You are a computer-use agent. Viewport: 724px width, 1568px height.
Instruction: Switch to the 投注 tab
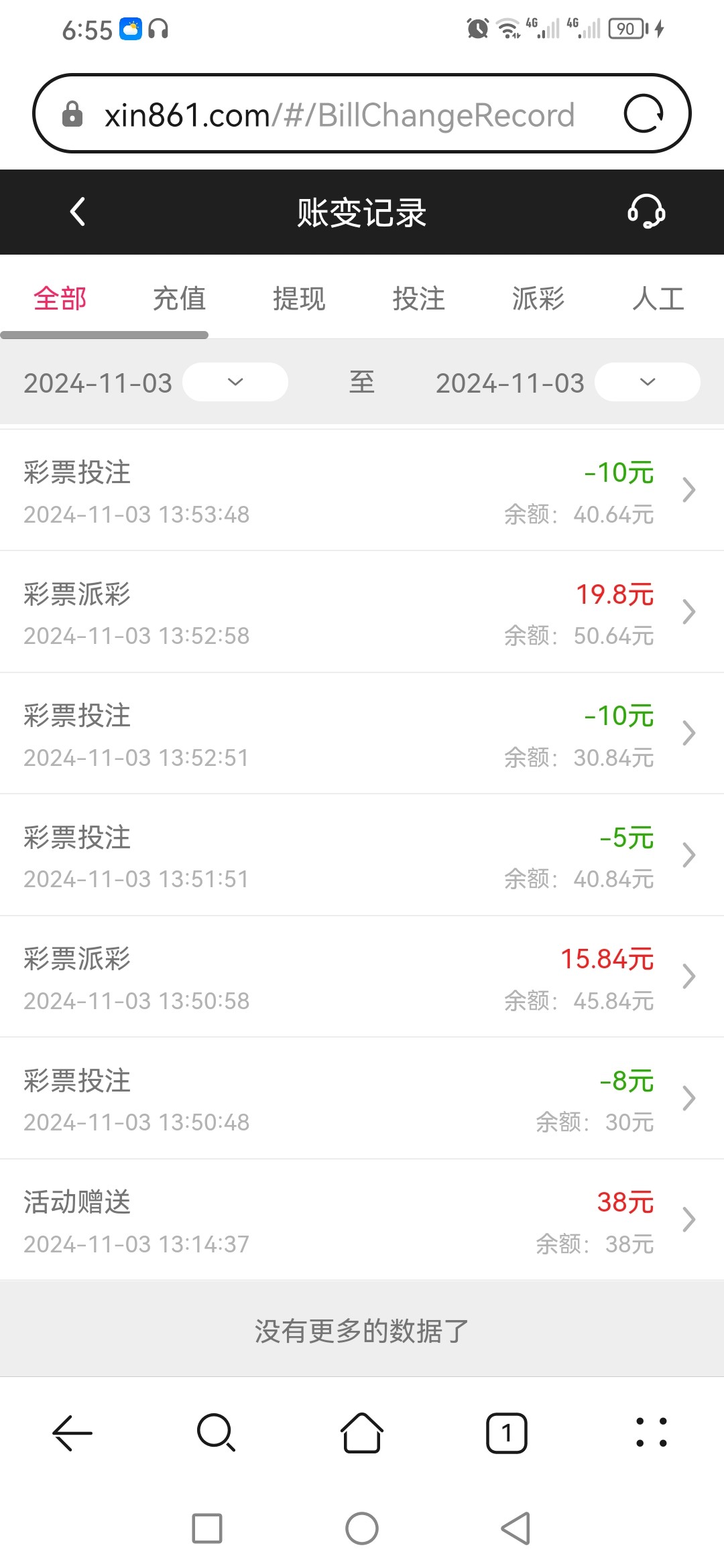419,299
